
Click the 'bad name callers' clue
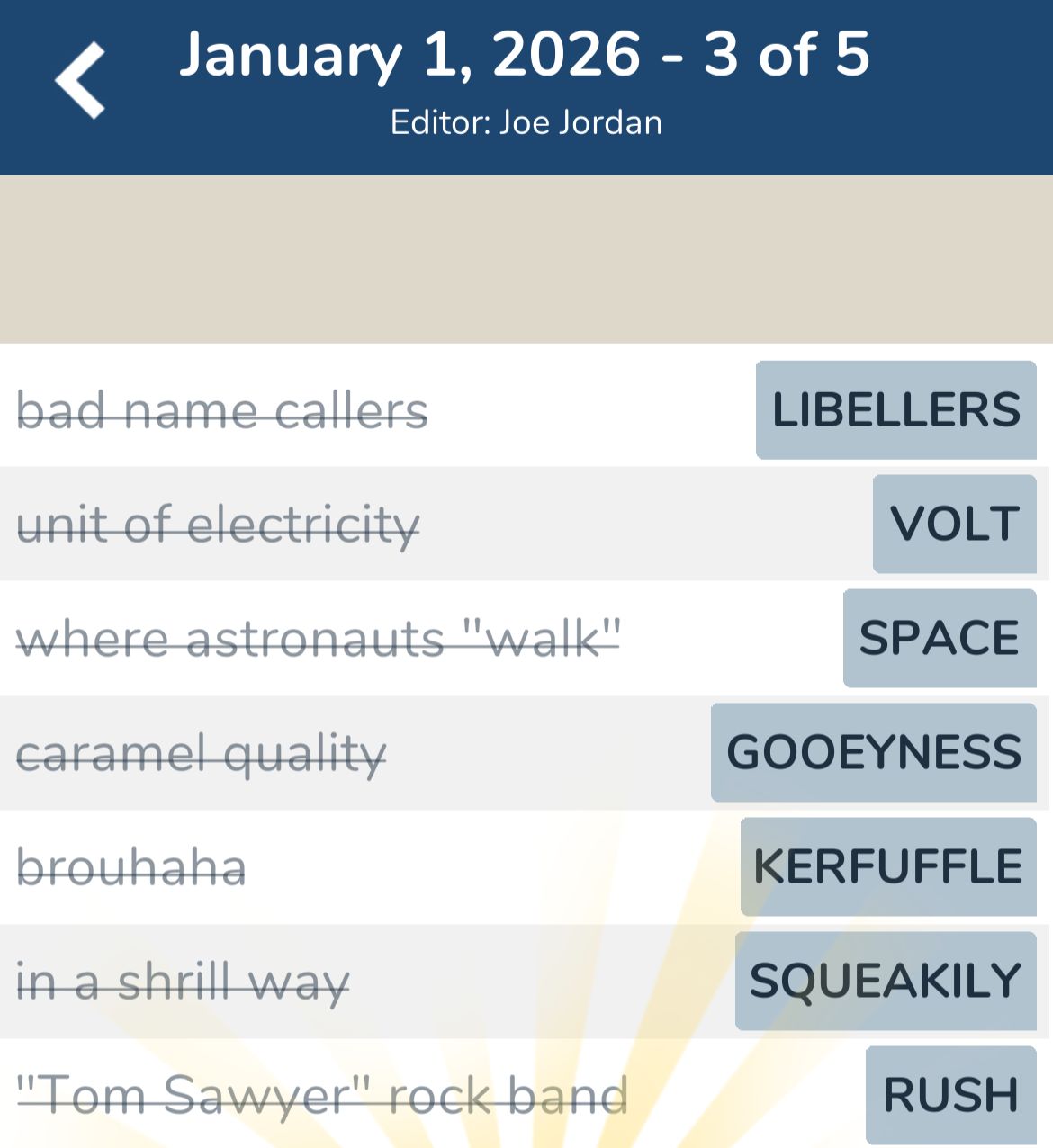(223, 410)
